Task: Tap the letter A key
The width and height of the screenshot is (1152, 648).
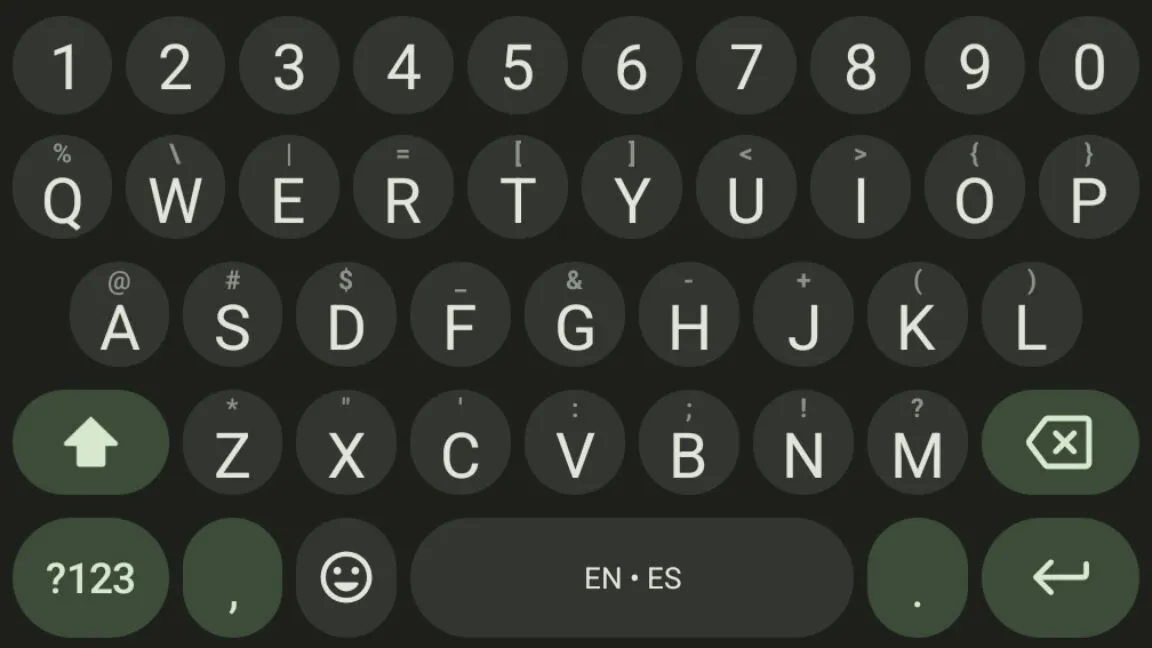Action: point(119,316)
